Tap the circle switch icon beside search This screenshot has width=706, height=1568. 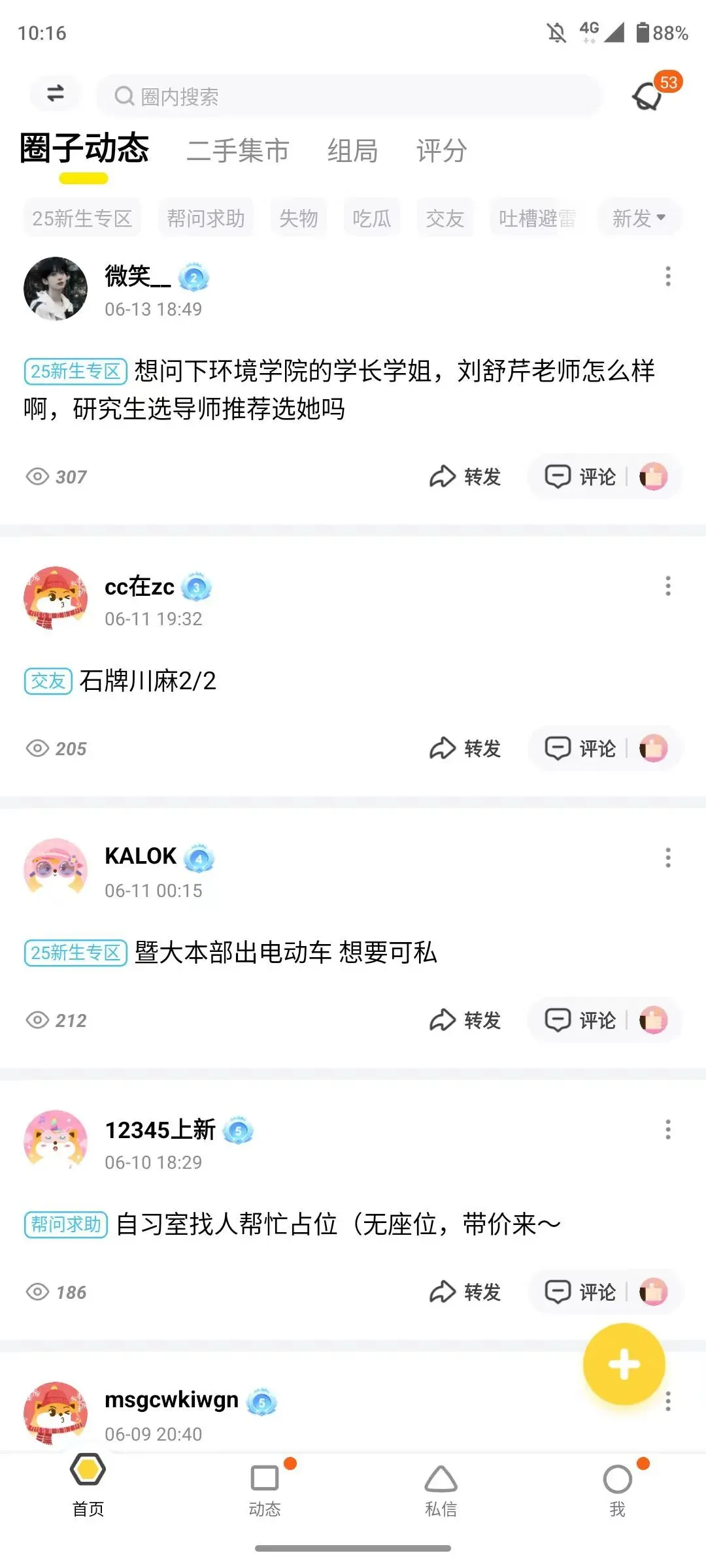[56, 93]
